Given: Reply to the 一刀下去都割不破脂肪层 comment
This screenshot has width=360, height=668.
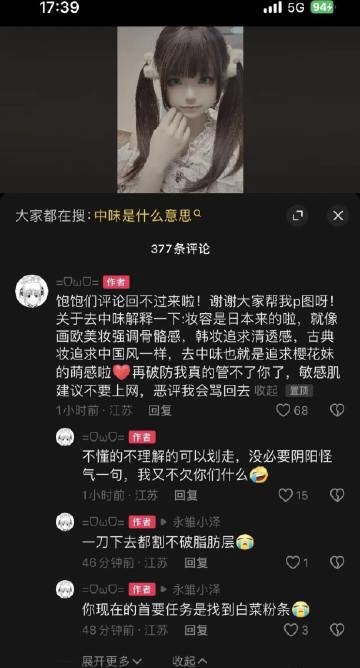Looking at the screenshot, I should coord(196,563).
